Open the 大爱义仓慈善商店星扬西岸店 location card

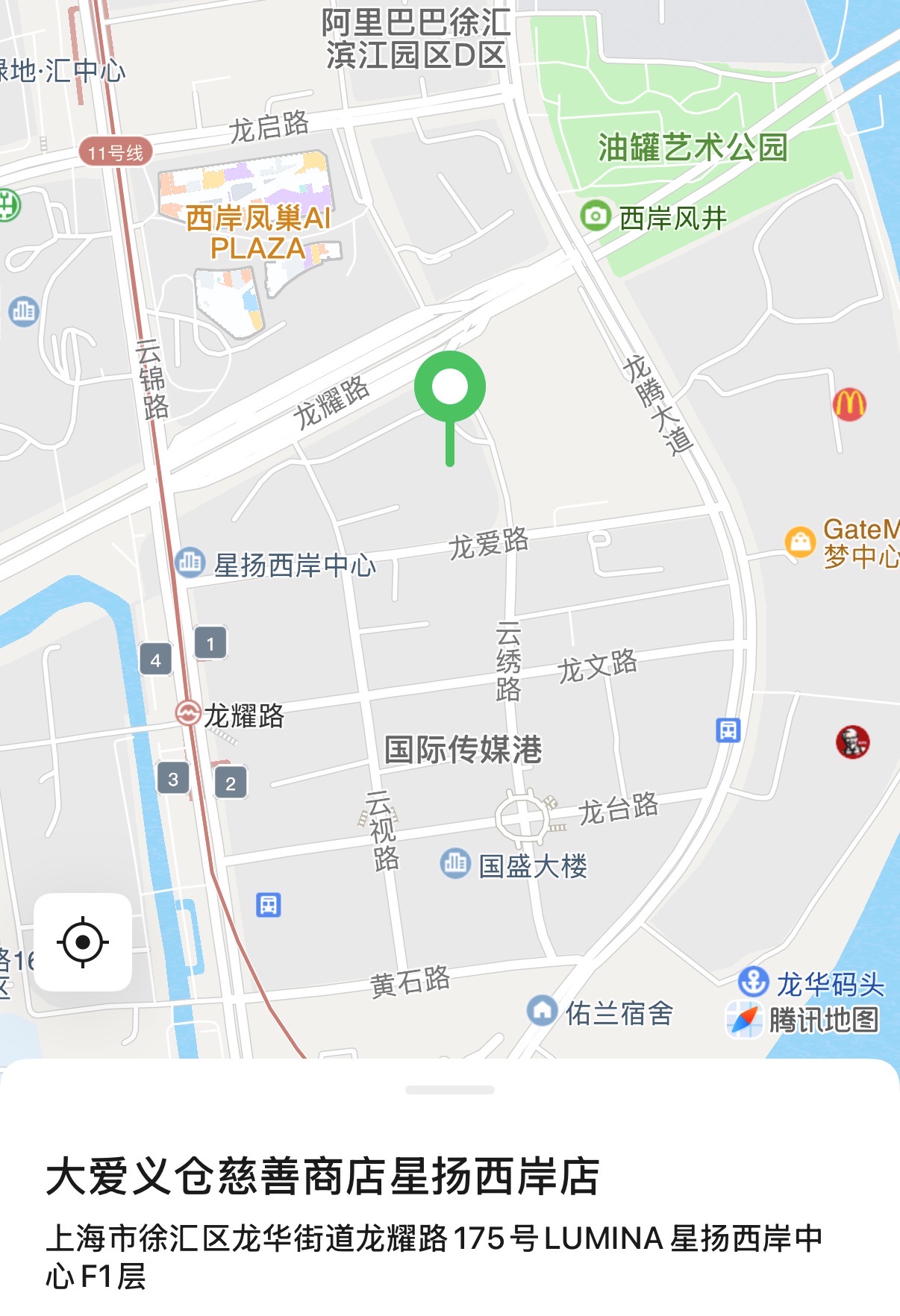click(x=322, y=1176)
